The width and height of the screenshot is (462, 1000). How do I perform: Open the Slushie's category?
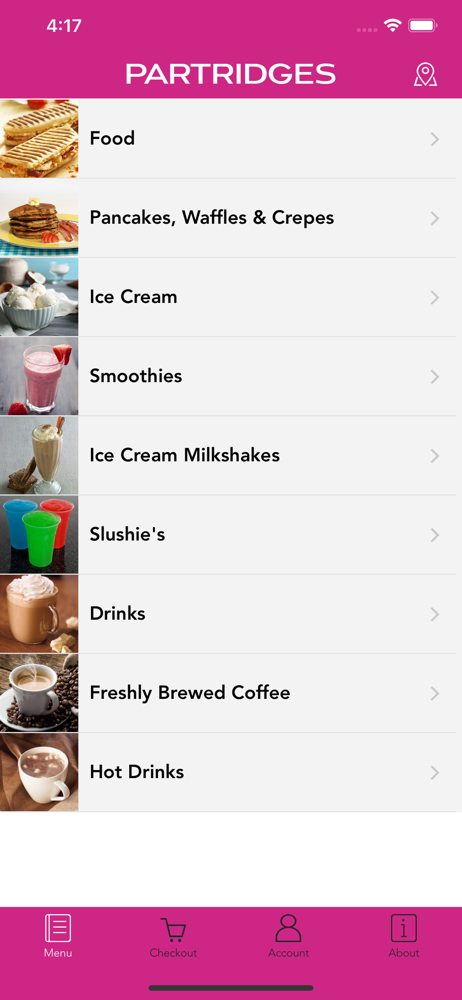click(x=231, y=534)
